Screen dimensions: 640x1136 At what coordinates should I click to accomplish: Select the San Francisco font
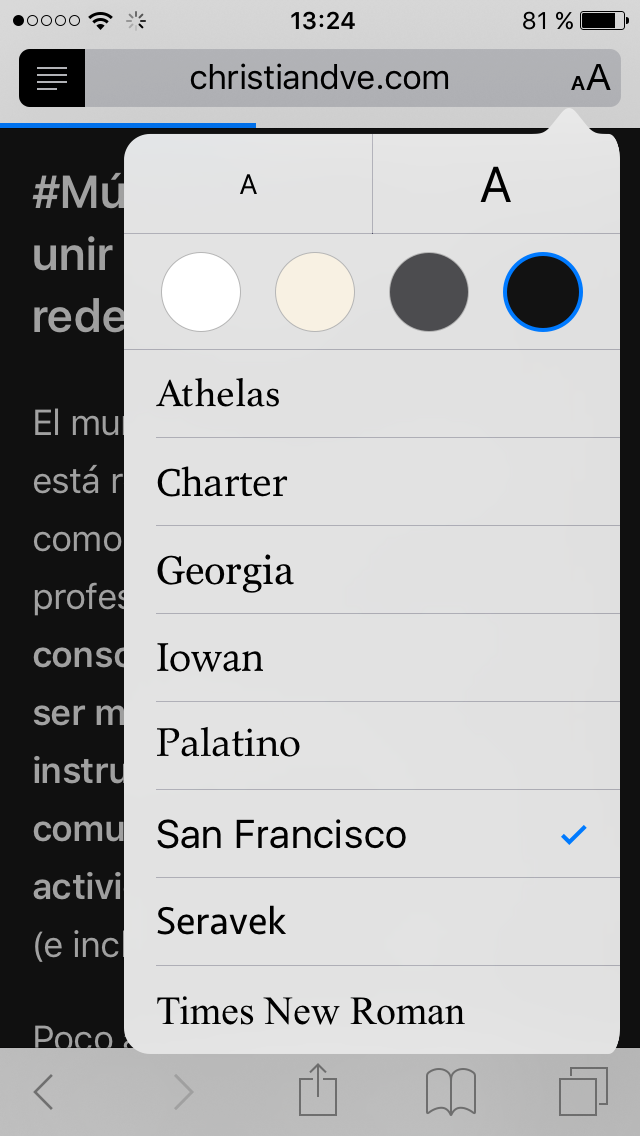[372, 834]
